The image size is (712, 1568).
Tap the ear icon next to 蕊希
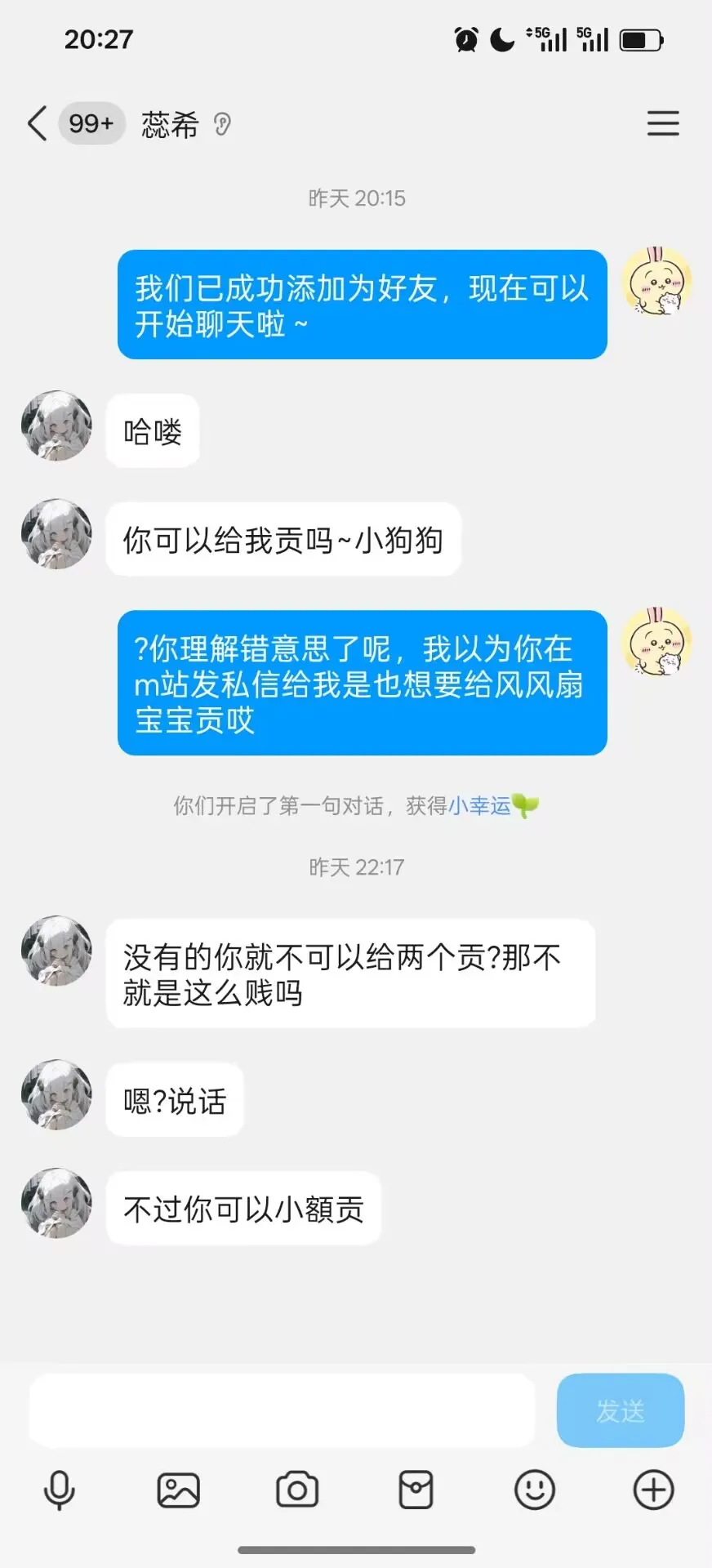[222, 124]
